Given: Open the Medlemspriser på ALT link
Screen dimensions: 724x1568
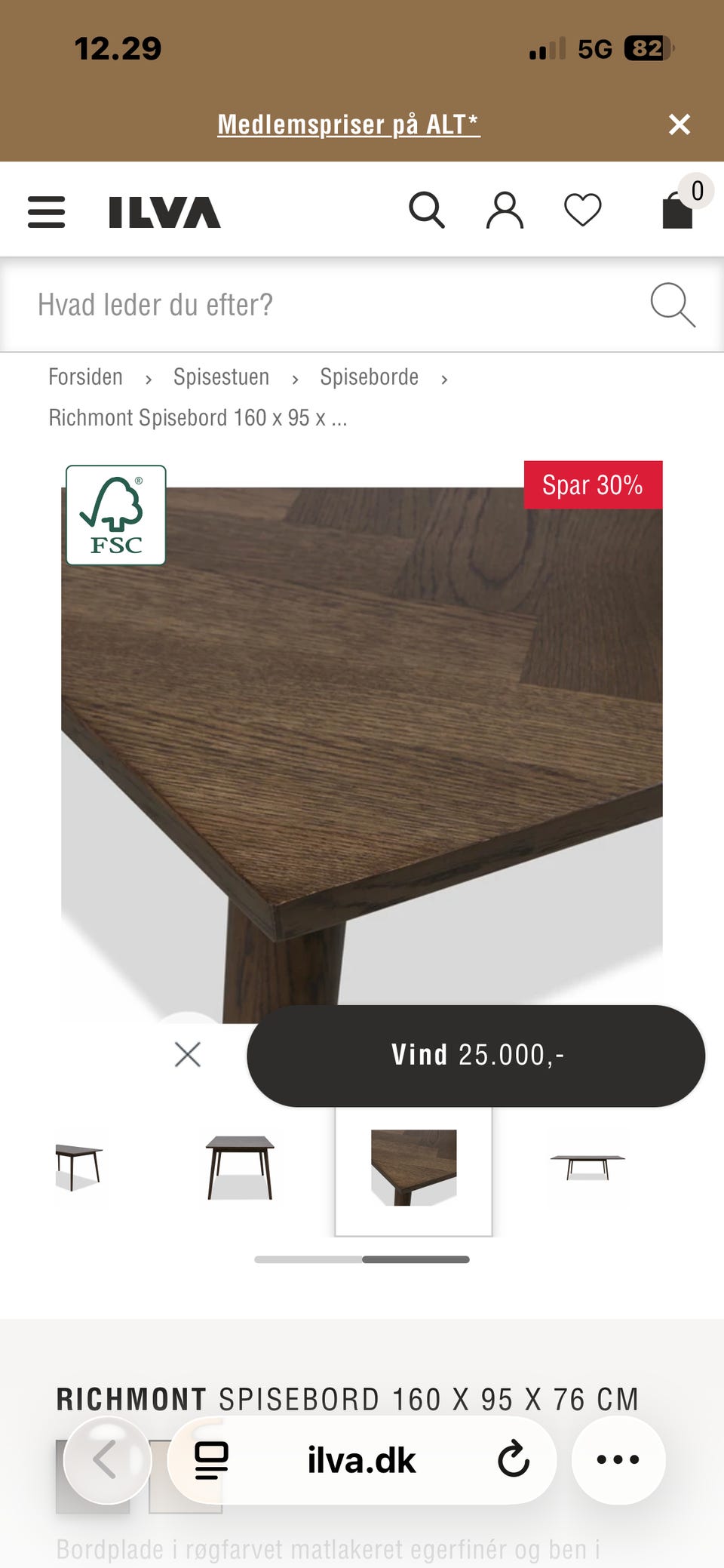Looking at the screenshot, I should pos(348,125).
